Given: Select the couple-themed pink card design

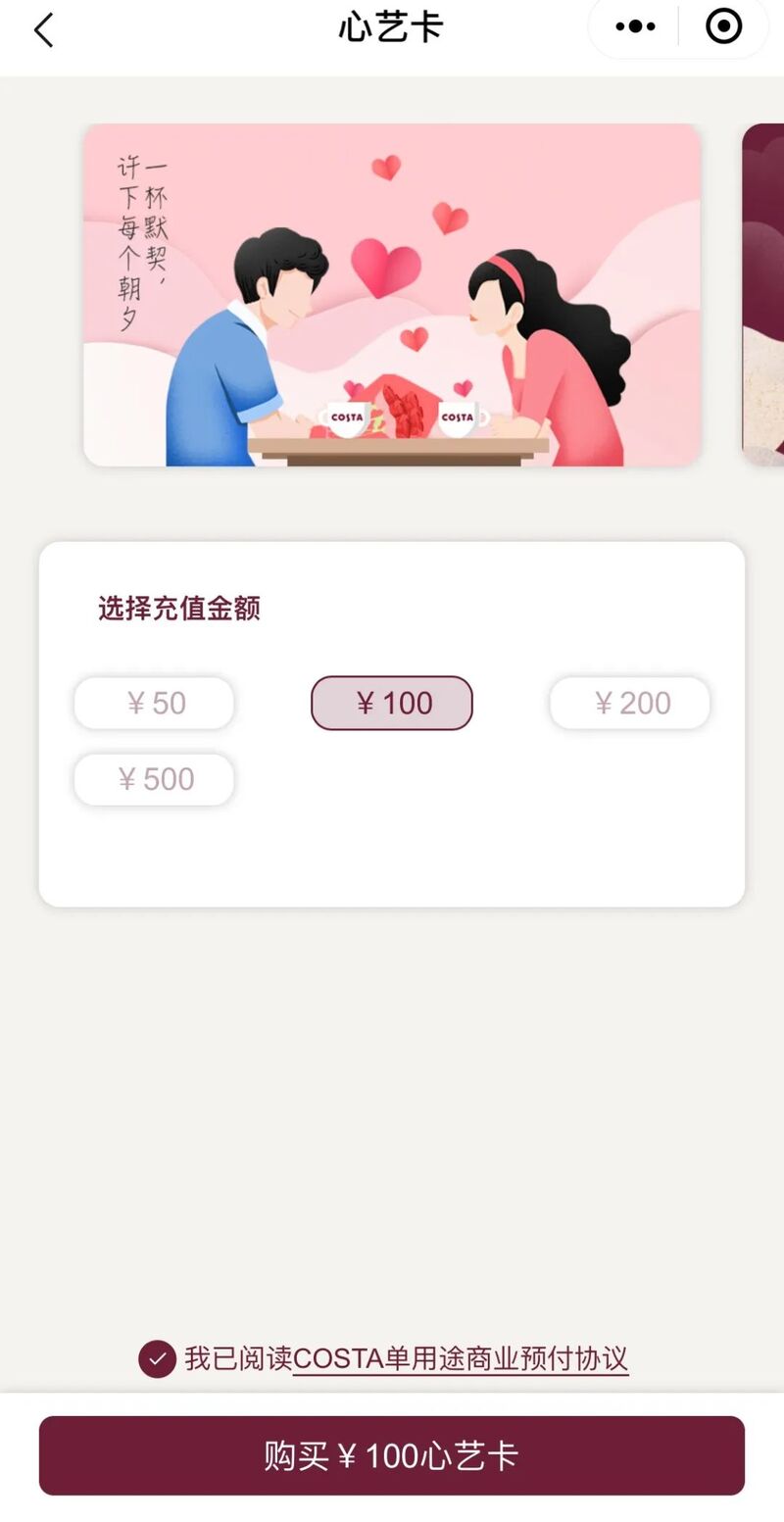Looking at the screenshot, I should pos(392,294).
